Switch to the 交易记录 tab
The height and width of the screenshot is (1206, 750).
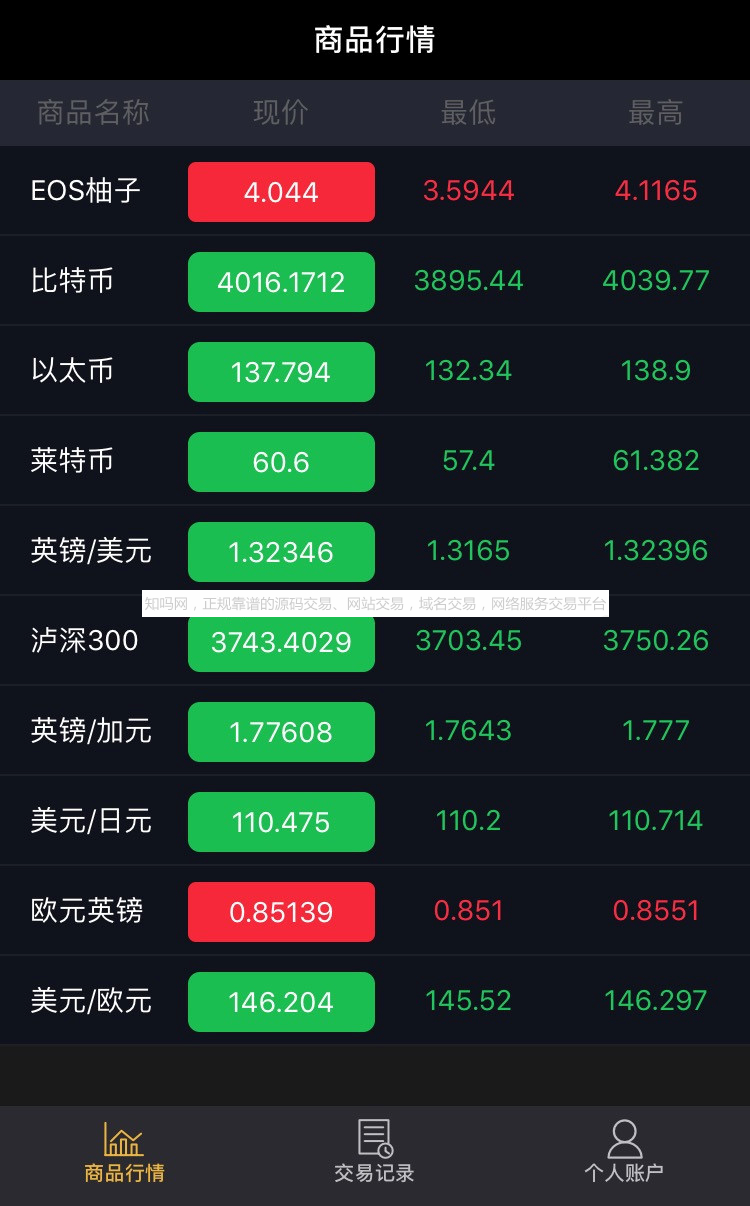[375, 1155]
